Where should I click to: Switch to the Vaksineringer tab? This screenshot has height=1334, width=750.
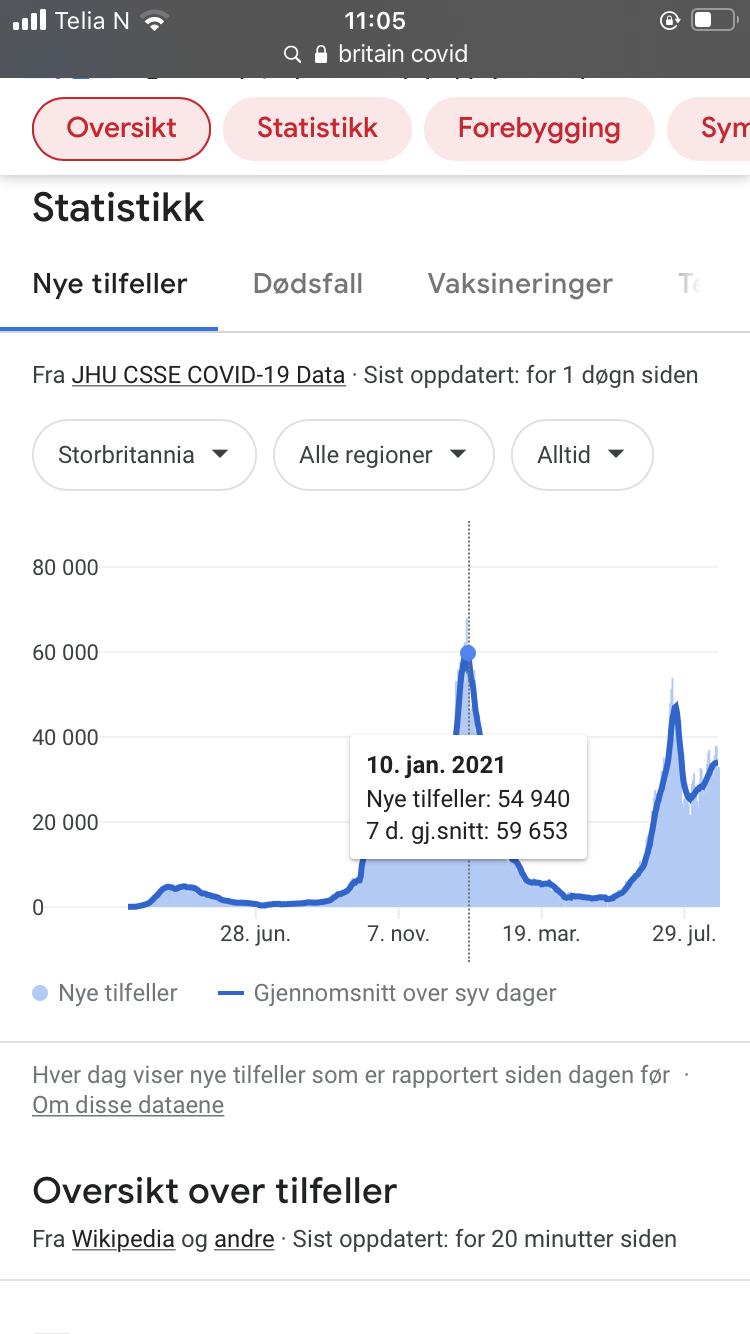520,284
